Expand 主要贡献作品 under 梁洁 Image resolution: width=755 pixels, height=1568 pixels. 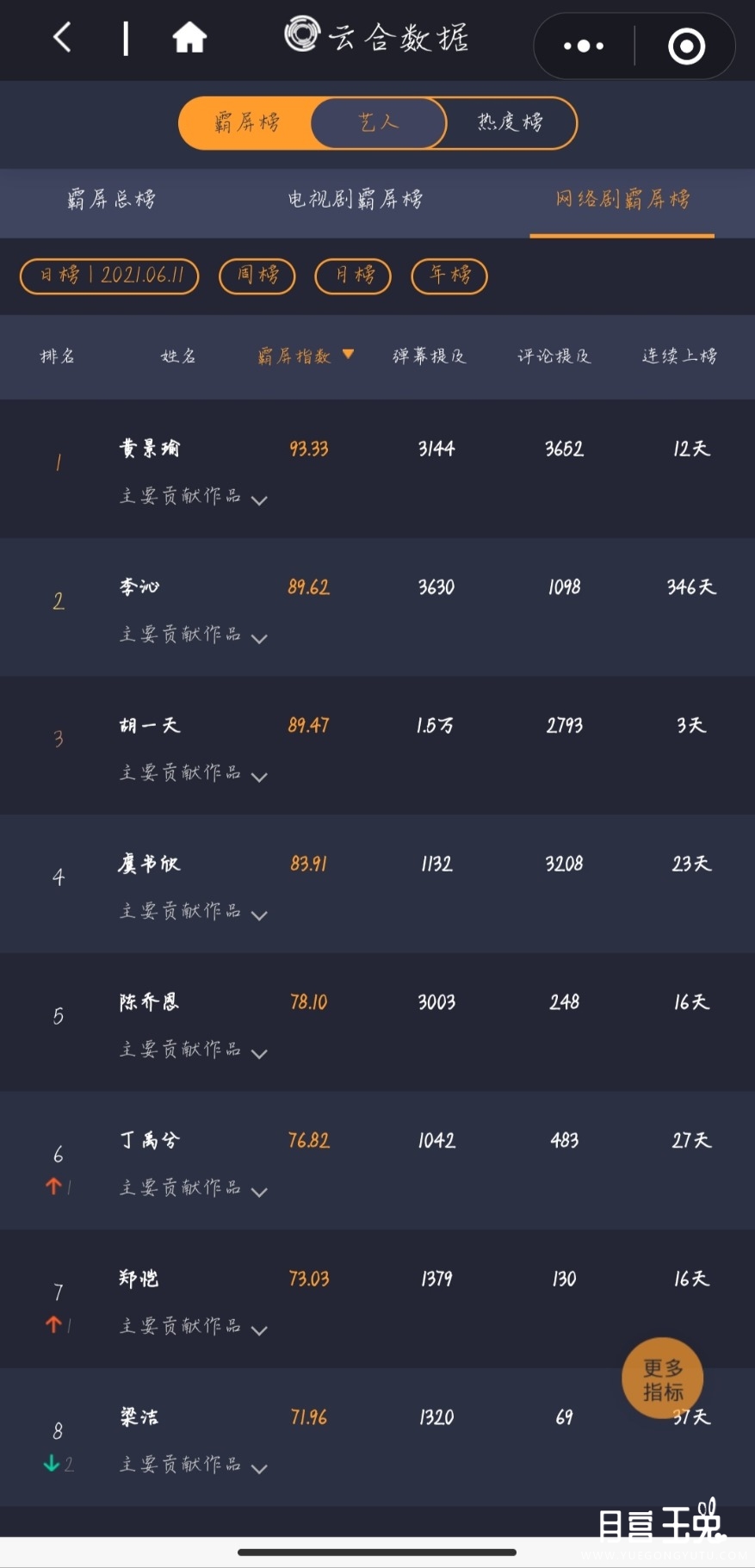[x=194, y=1466]
